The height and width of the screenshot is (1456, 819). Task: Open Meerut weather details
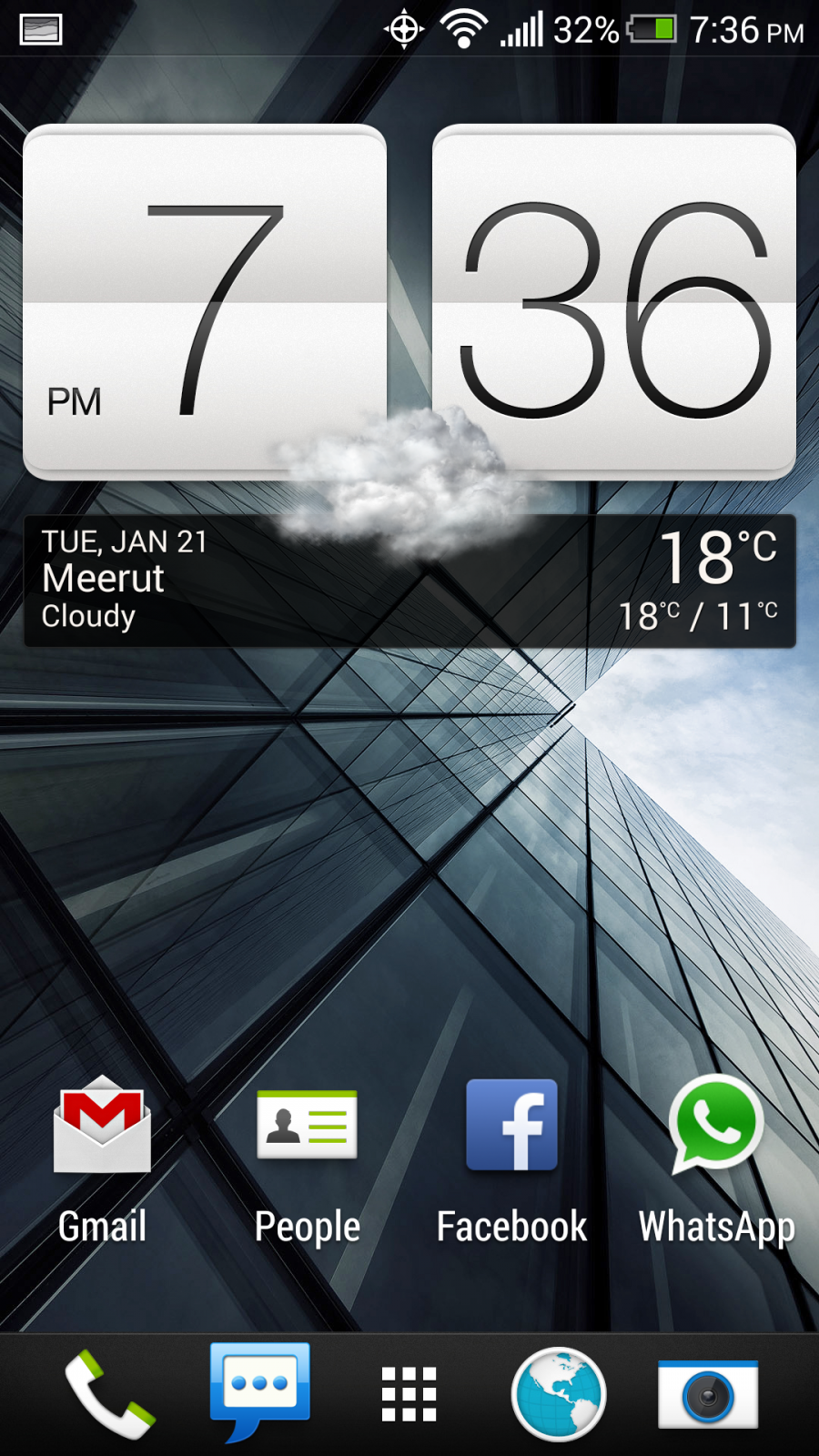[x=409, y=581]
